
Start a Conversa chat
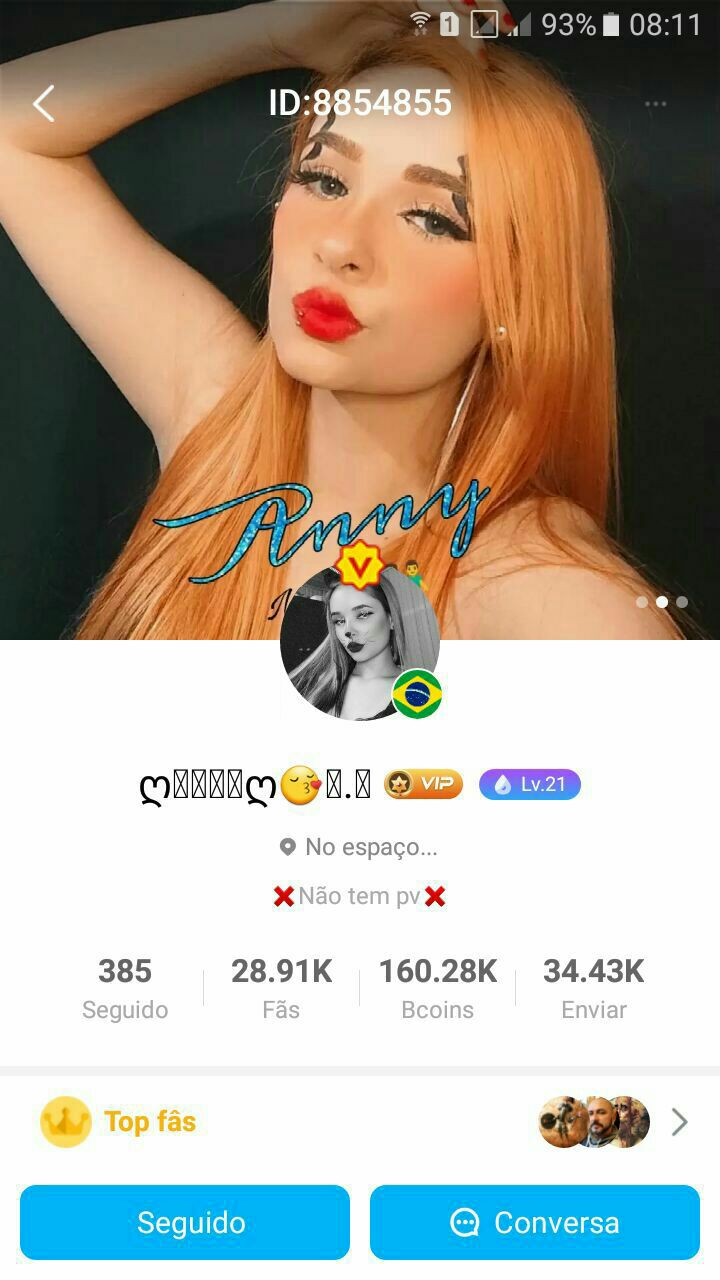(x=535, y=1222)
